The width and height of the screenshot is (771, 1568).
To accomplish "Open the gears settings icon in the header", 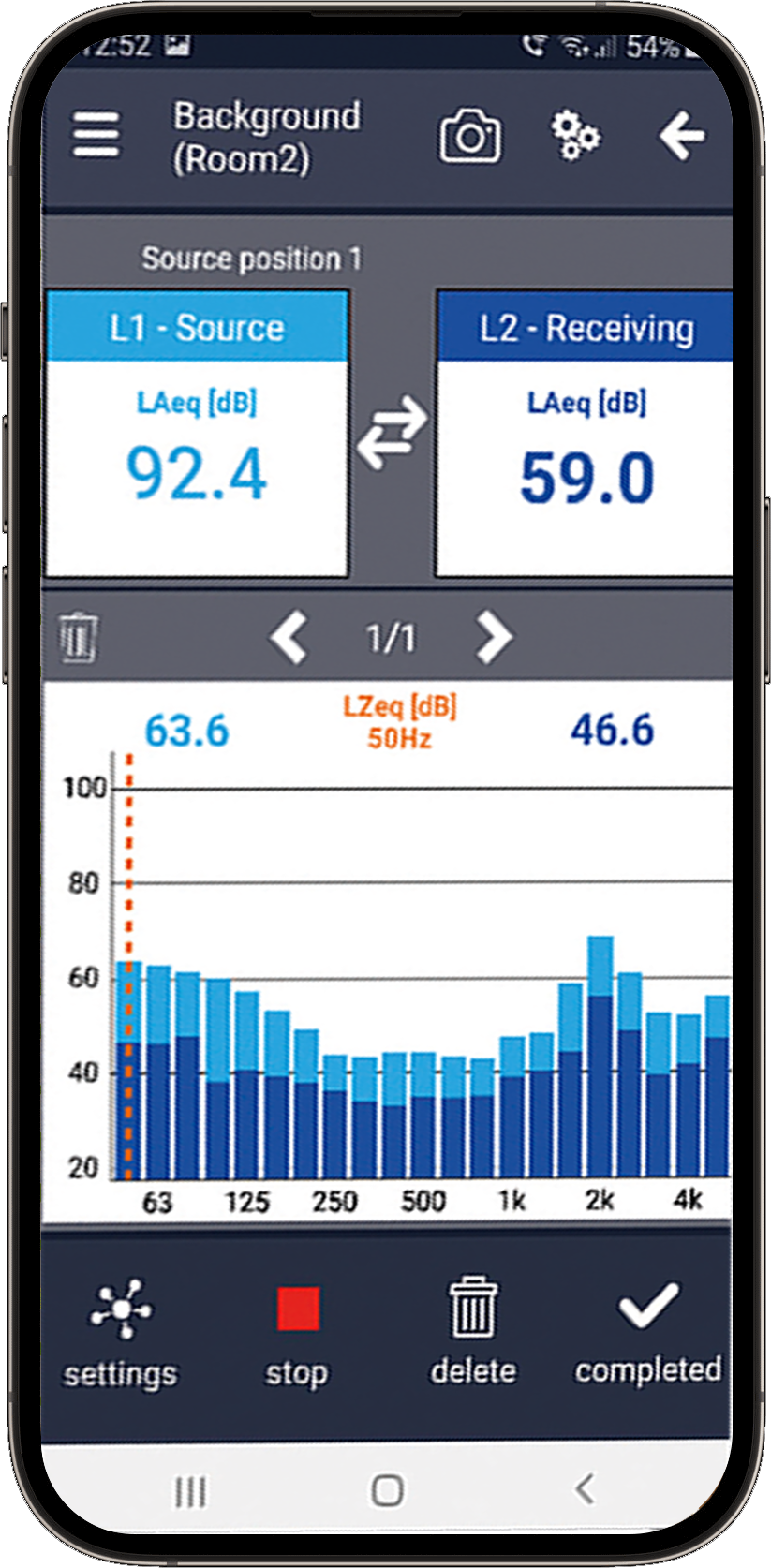I will (574, 137).
